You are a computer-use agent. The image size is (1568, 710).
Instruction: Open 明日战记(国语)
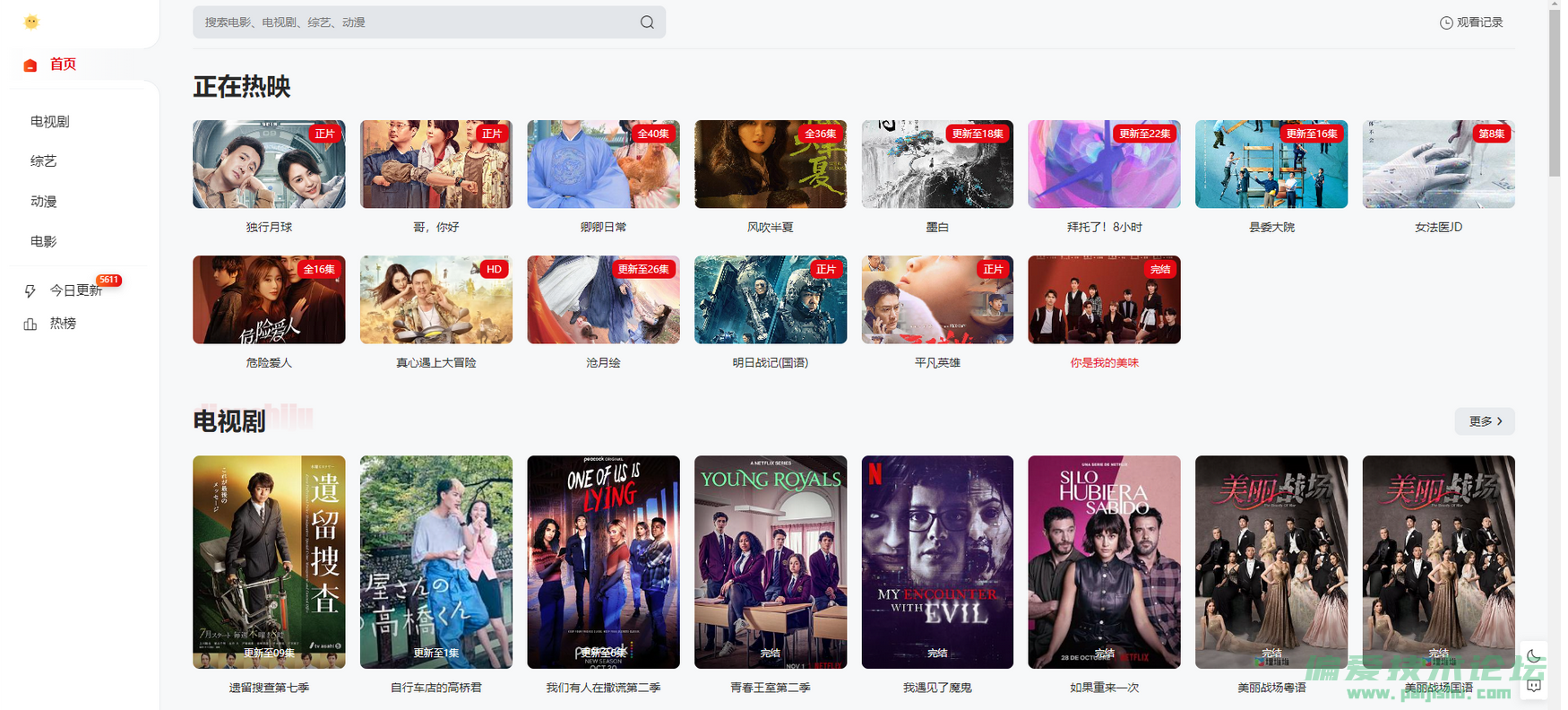tap(770, 300)
